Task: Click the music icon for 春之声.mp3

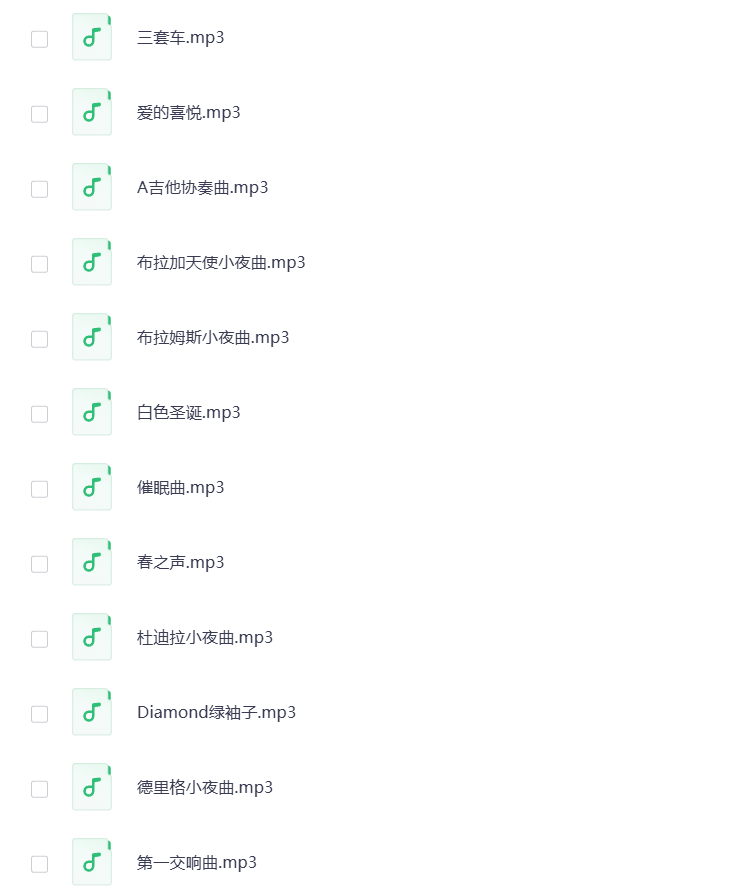Action: (91, 562)
